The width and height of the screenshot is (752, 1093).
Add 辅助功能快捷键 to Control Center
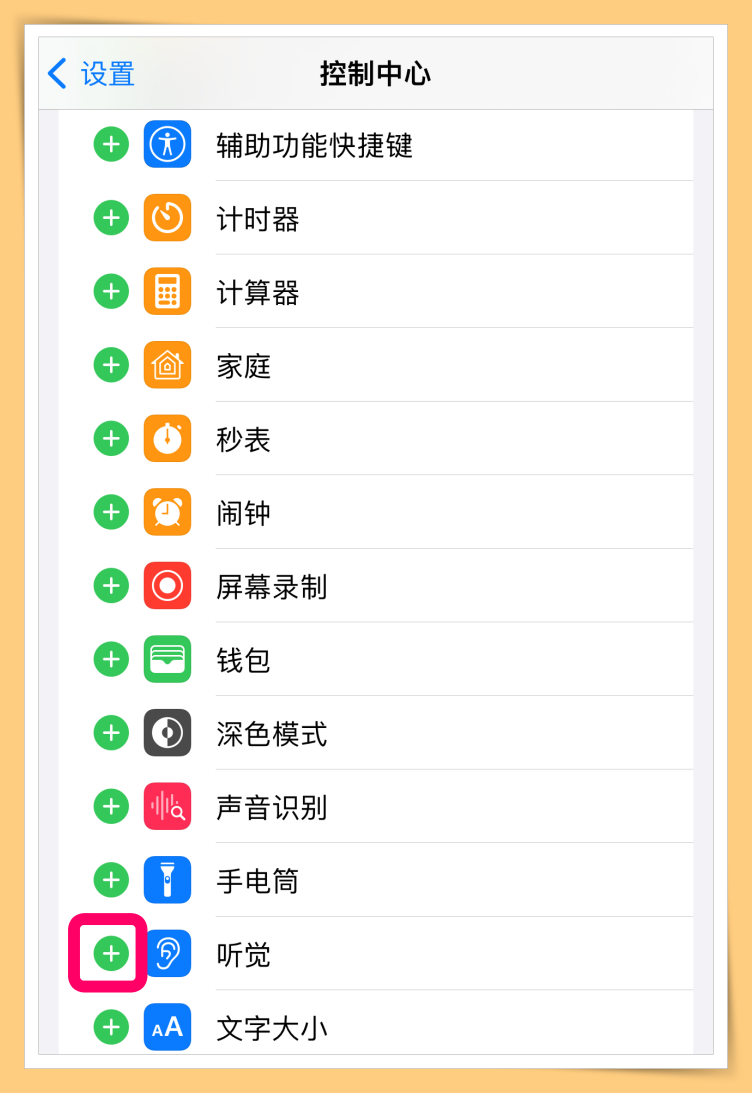click(111, 145)
